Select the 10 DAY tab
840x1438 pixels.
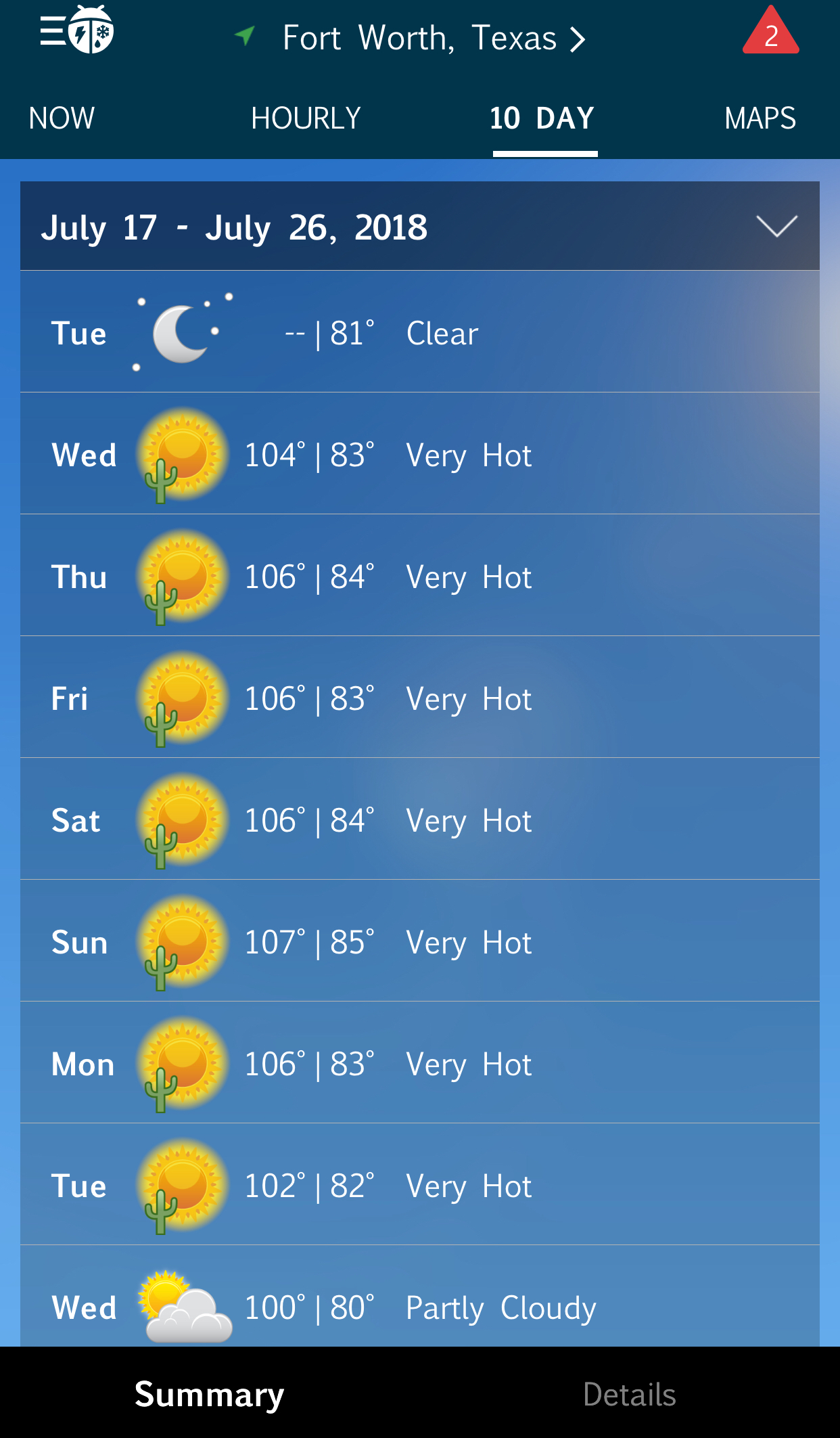click(542, 118)
